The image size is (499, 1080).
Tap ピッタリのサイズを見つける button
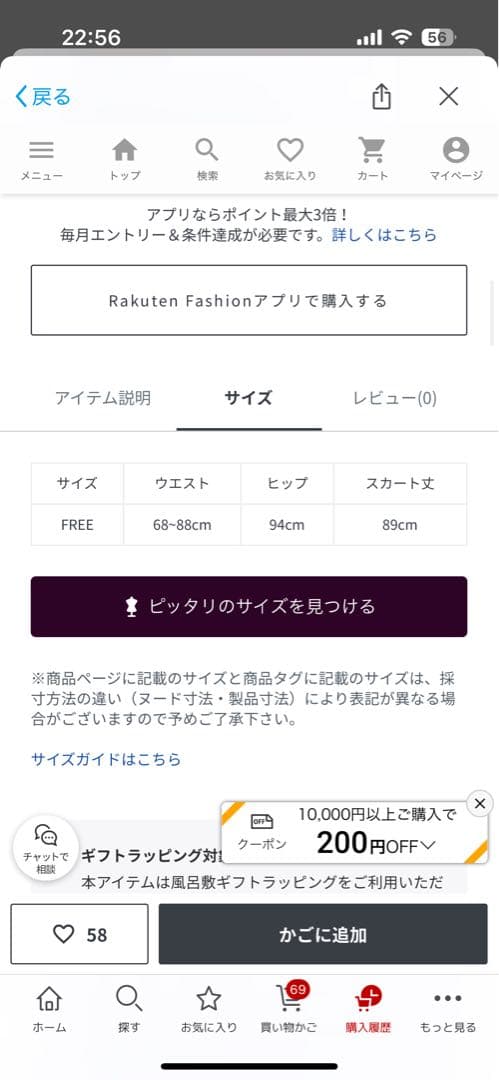click(x=249, y=607)
